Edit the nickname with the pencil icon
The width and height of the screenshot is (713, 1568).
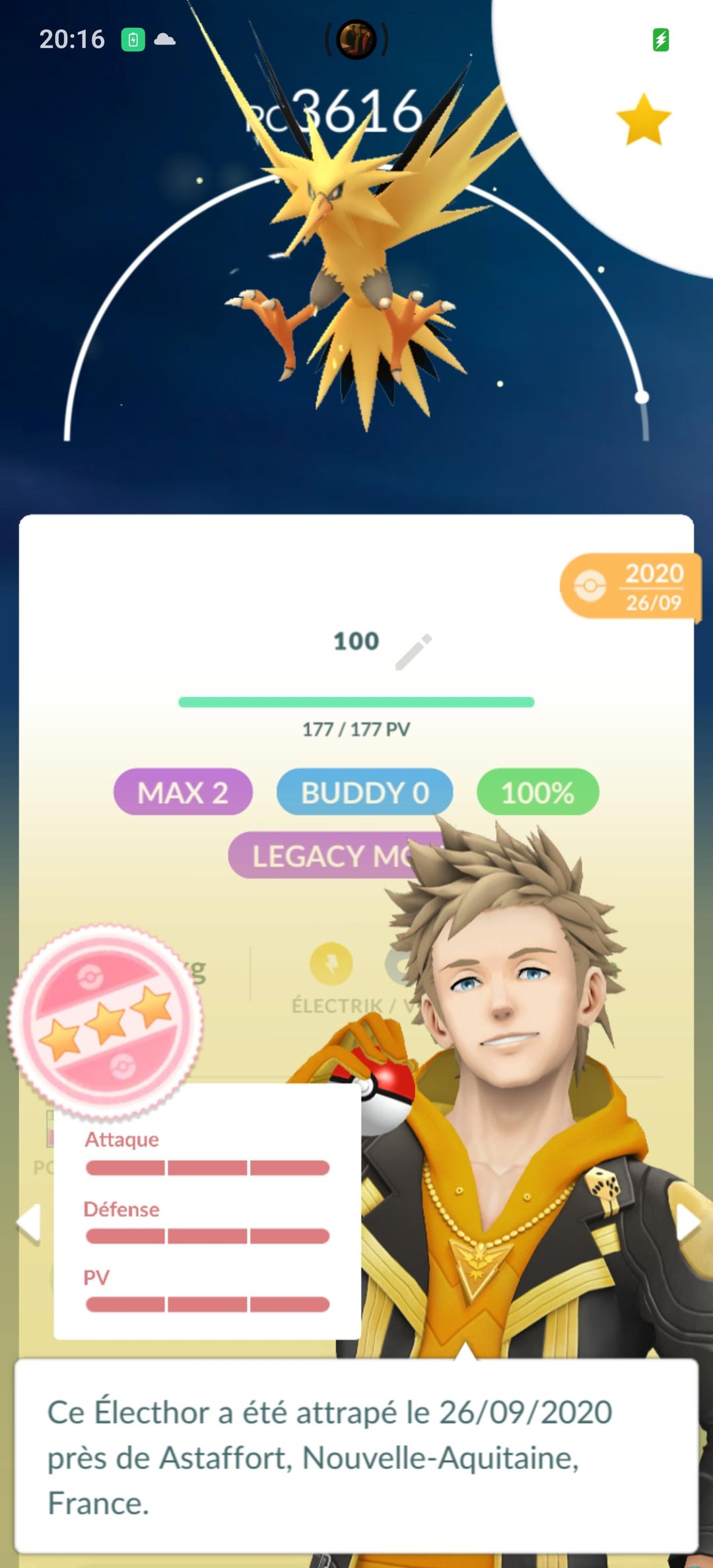click(x=414, y=651)
